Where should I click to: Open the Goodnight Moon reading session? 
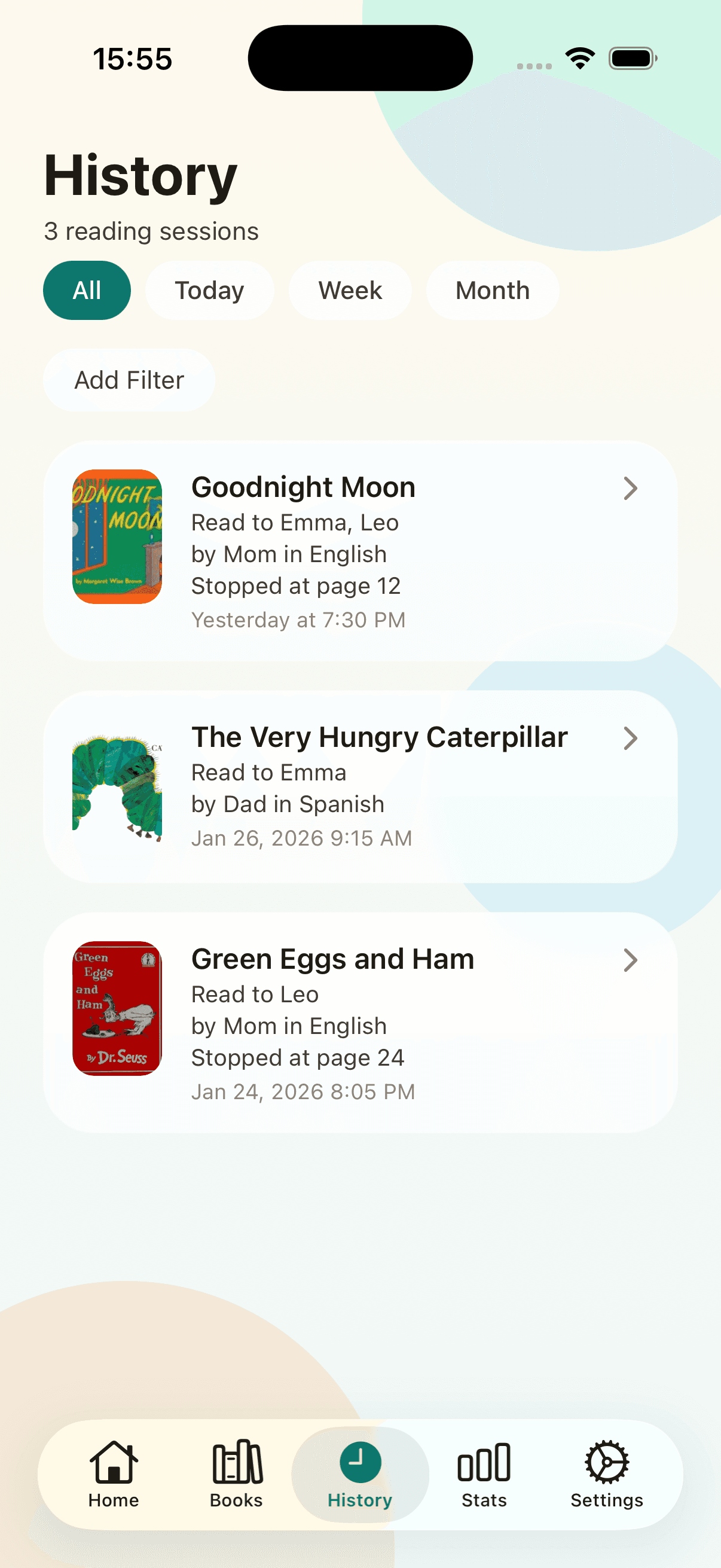click(360, 550)
